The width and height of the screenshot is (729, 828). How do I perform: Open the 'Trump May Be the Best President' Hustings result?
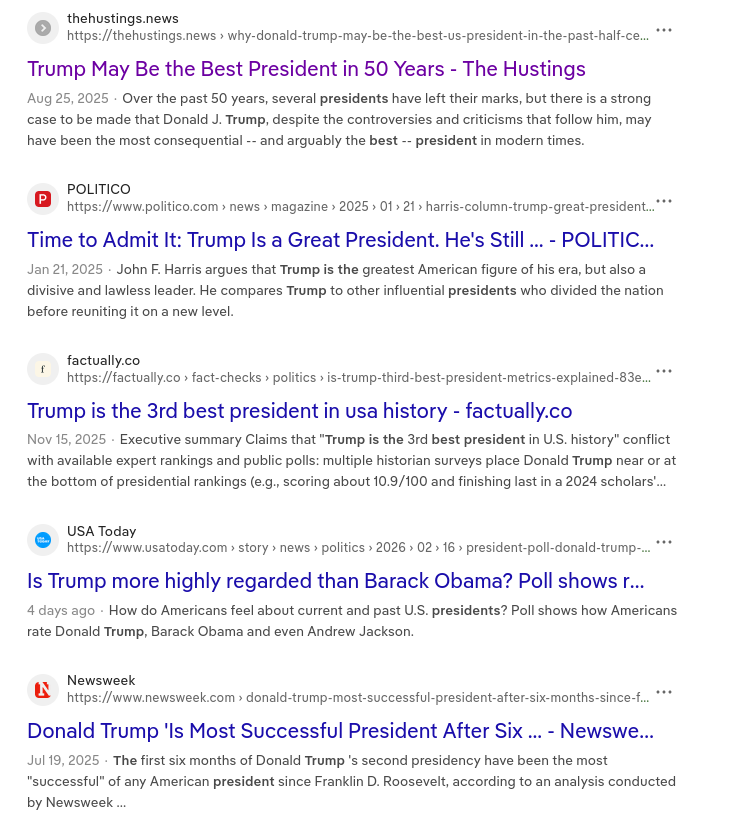[x=306, y=69]
